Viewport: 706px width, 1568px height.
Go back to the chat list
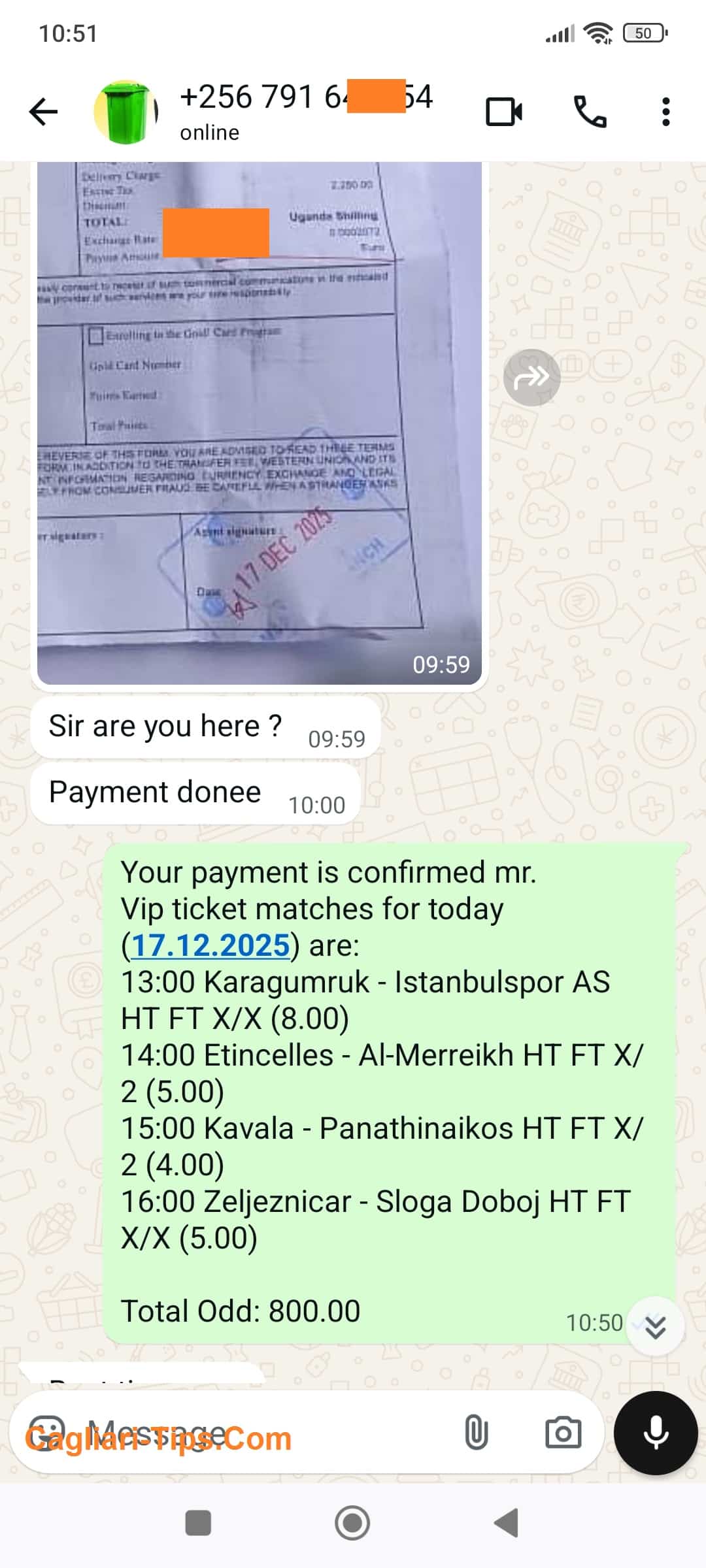click(x=44, y=112)
